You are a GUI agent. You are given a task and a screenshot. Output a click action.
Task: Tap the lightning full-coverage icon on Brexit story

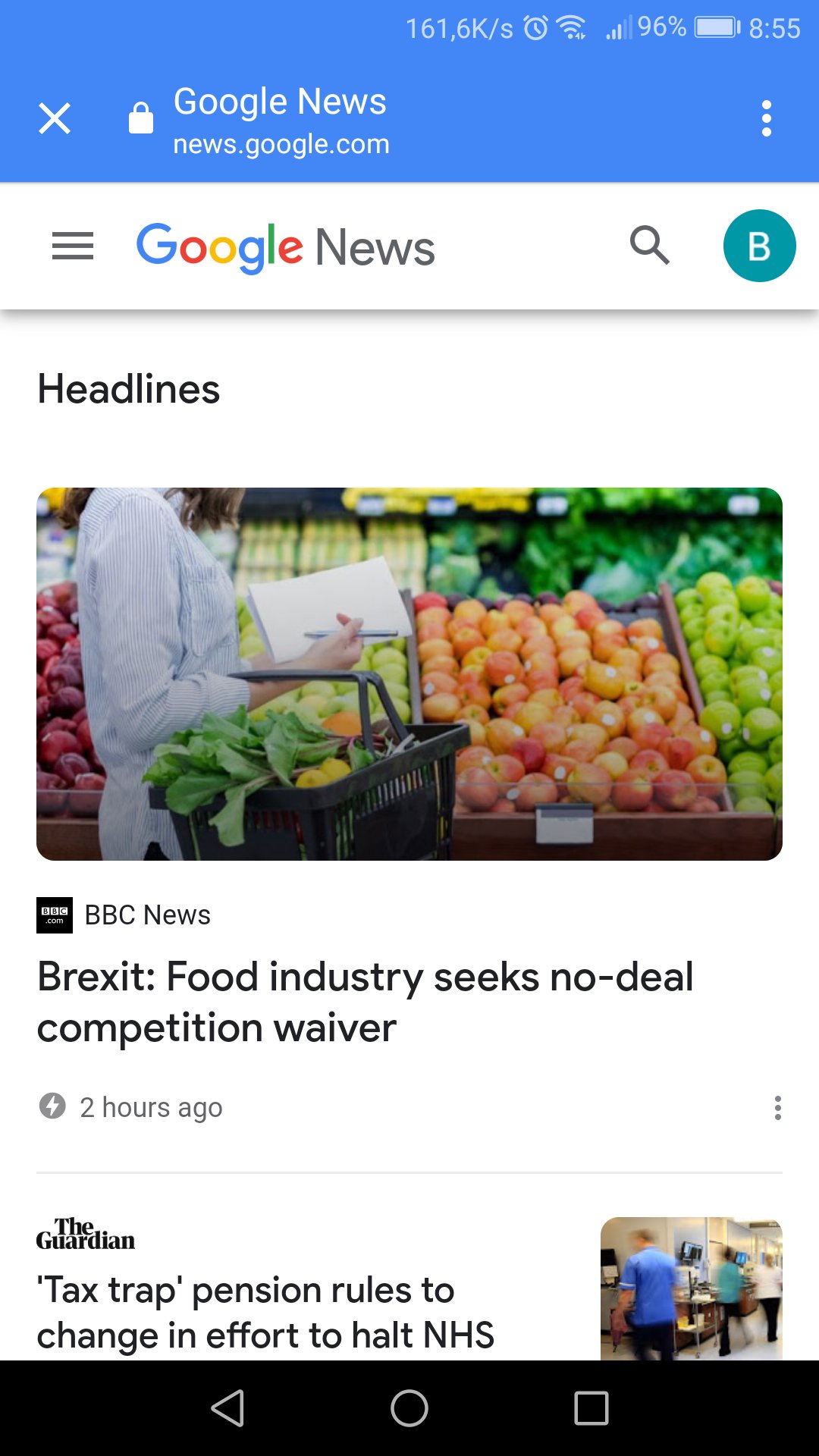(51, 1107)
